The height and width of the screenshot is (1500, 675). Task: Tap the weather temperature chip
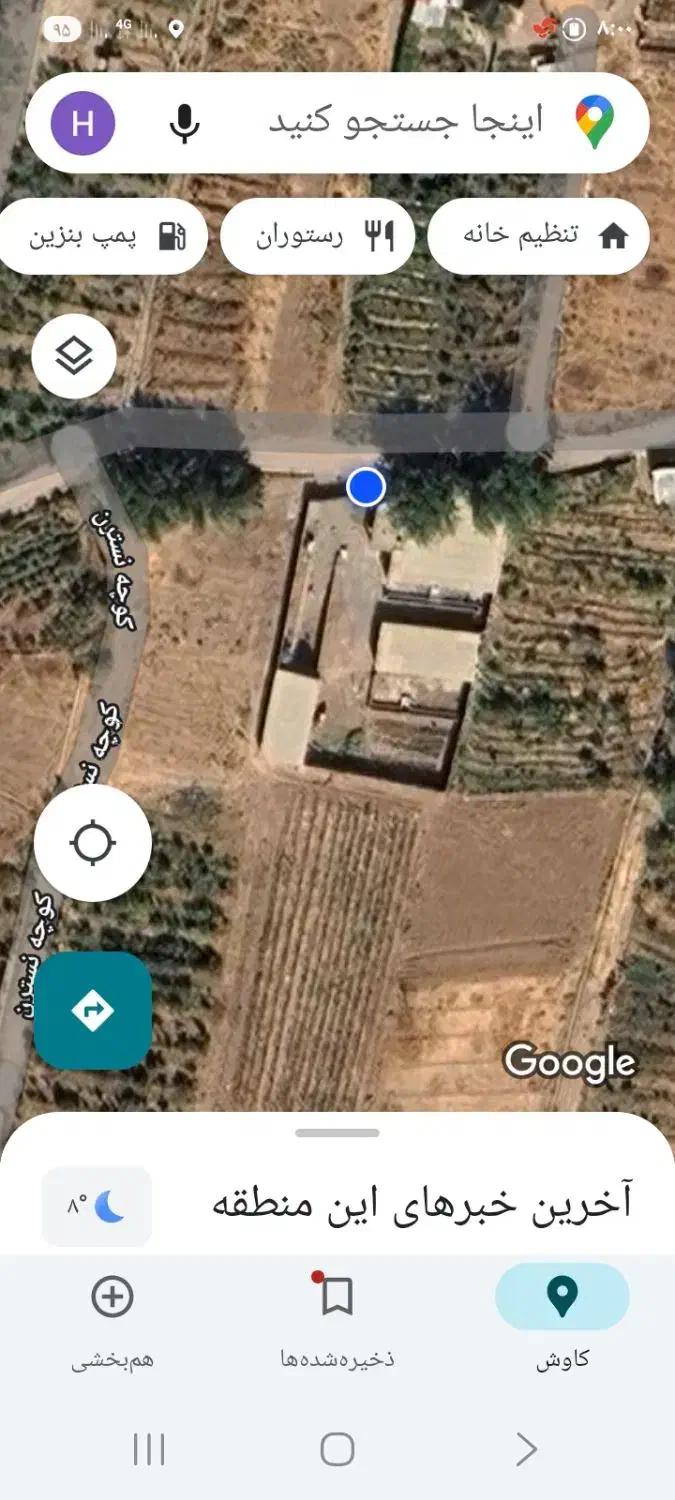point(97,1206)
